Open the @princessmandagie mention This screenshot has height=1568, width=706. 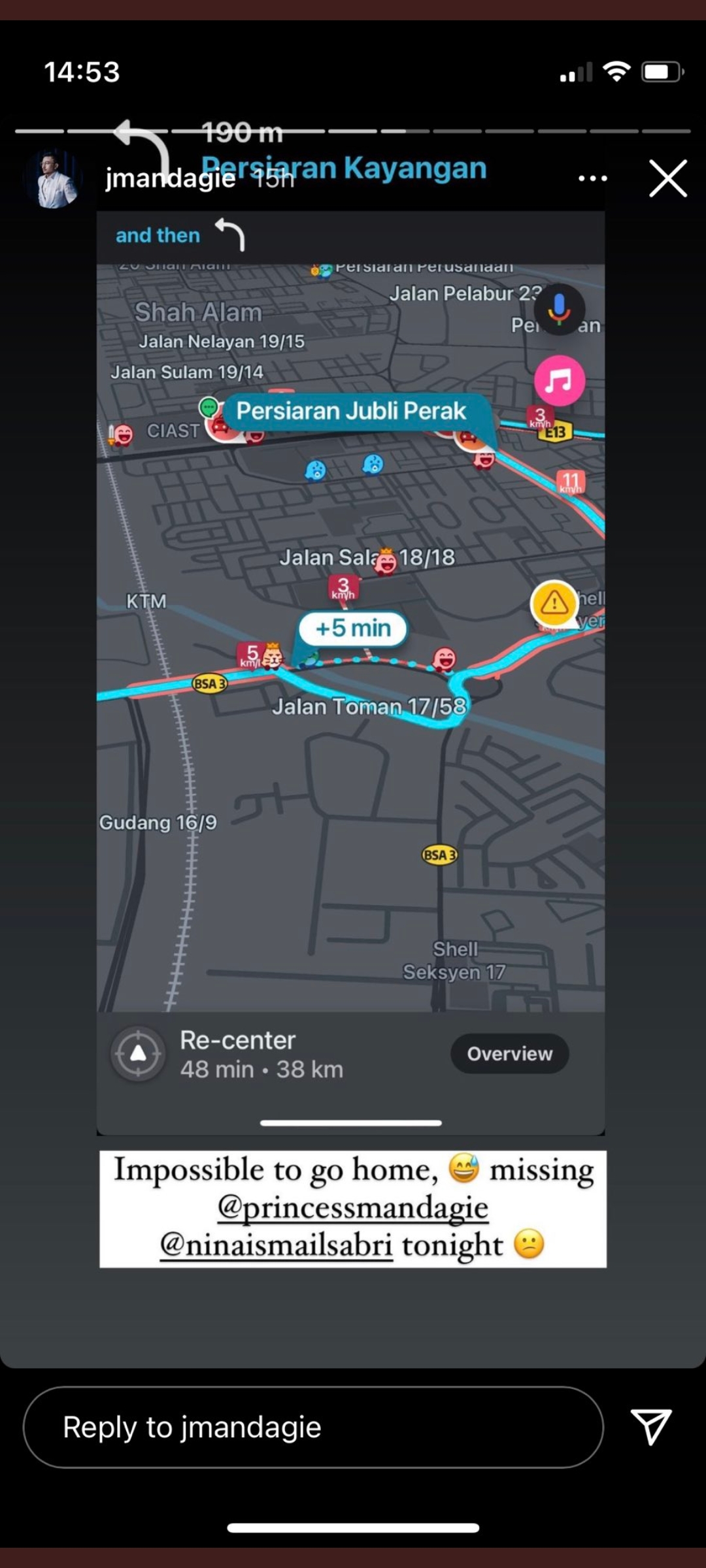(353, 1207)
